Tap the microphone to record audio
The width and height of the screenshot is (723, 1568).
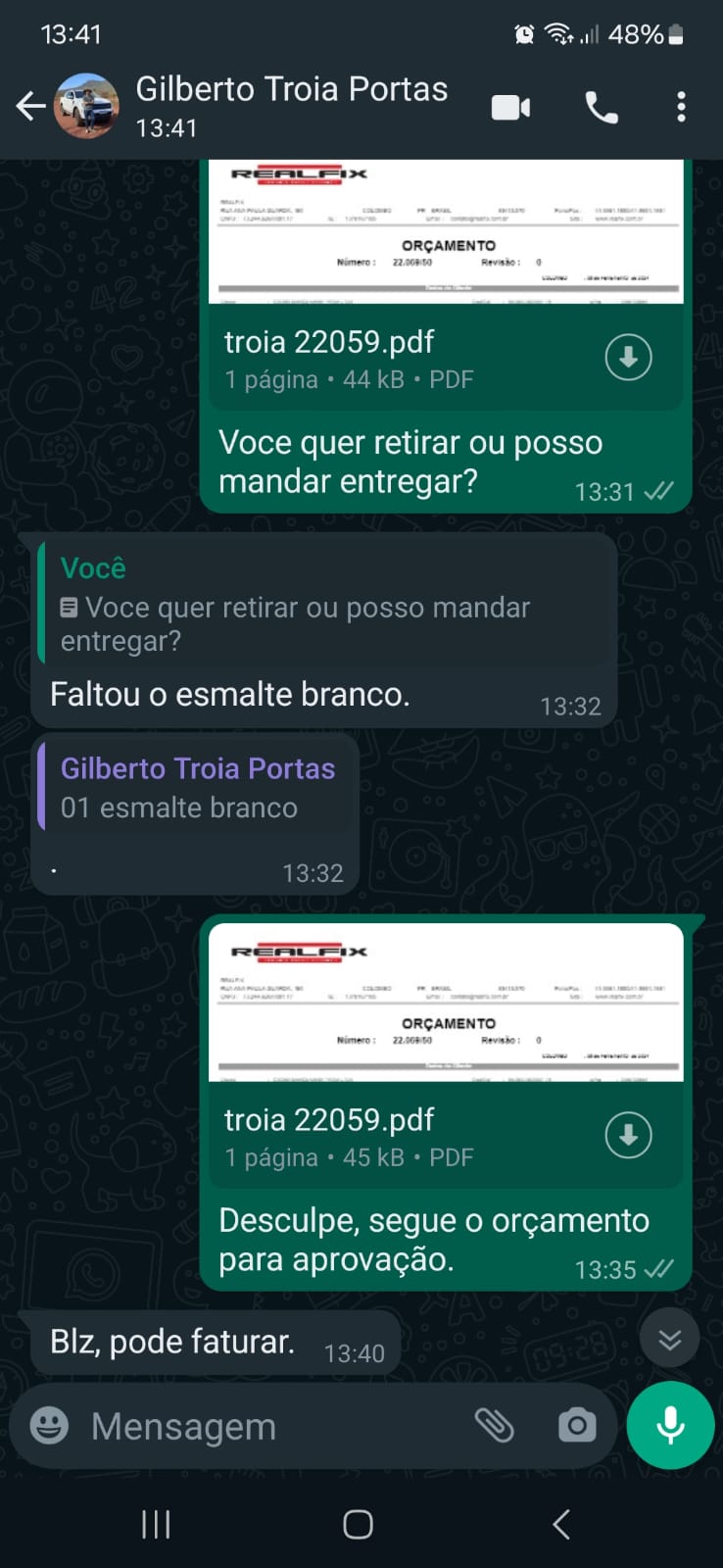point(670,1426)
